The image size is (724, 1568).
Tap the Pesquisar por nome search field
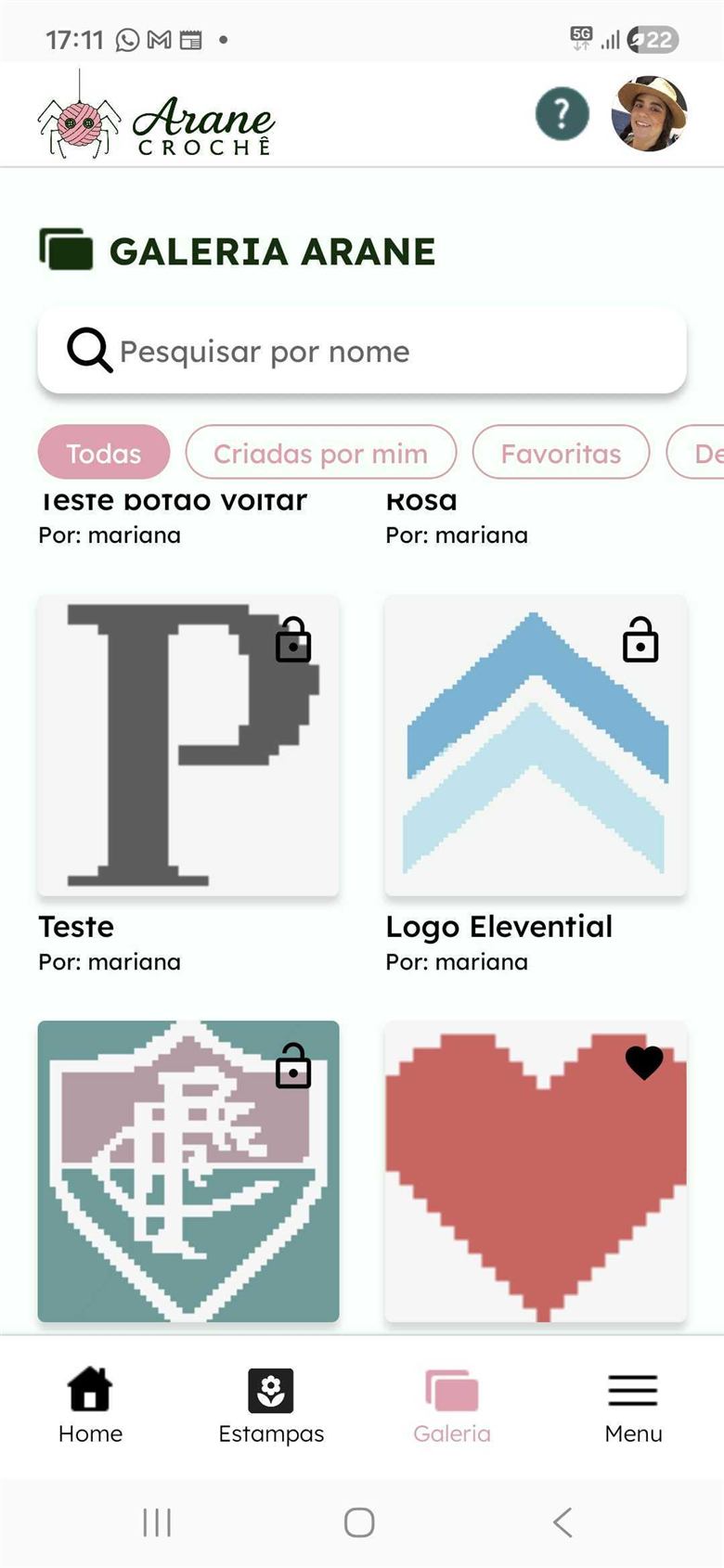362,351
